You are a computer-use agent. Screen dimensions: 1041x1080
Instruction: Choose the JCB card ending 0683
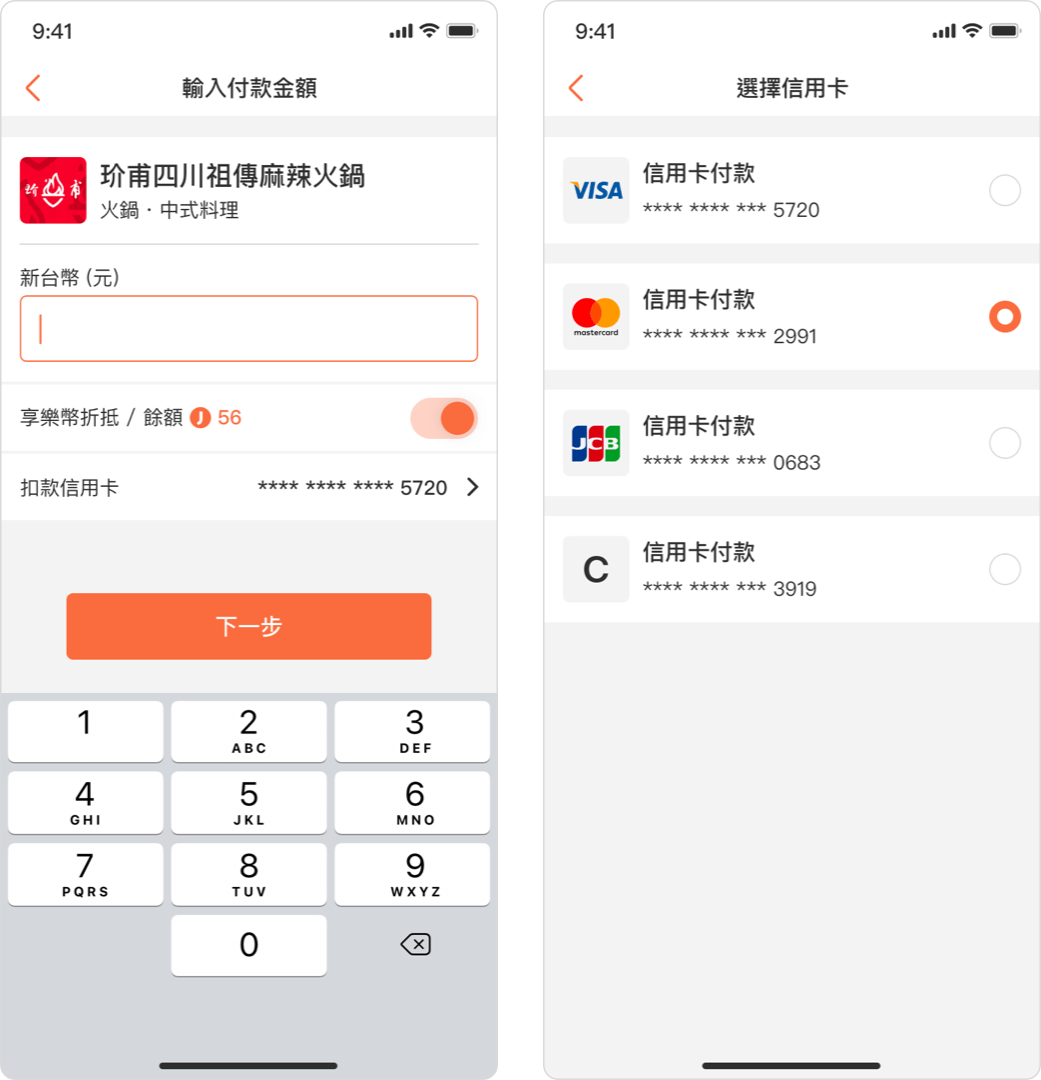(x=1004, y=443)
